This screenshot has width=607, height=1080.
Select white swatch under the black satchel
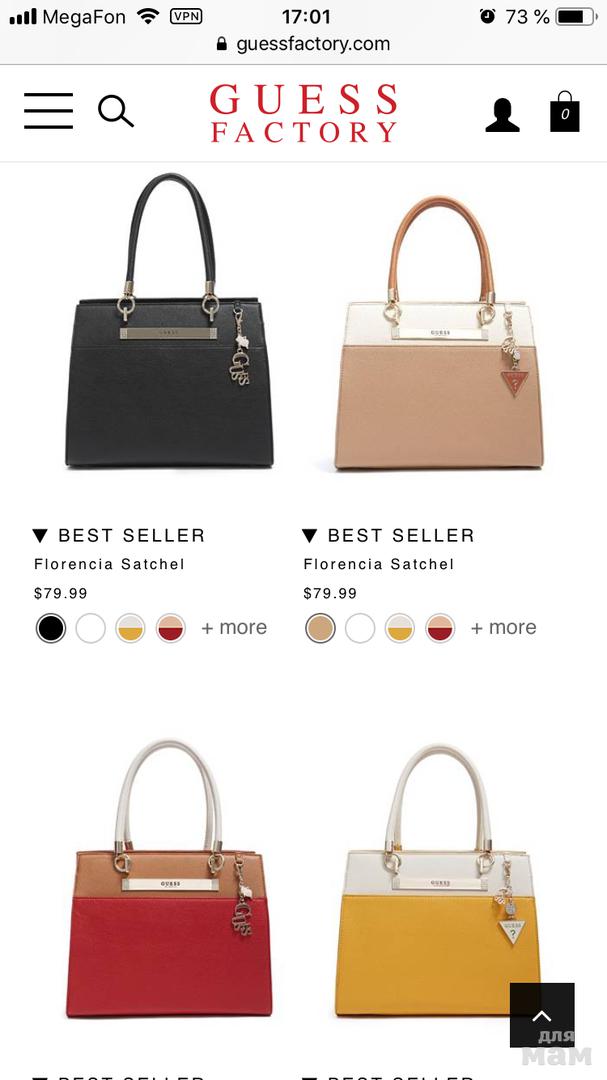pyautogui.click(x=91, y=628)
